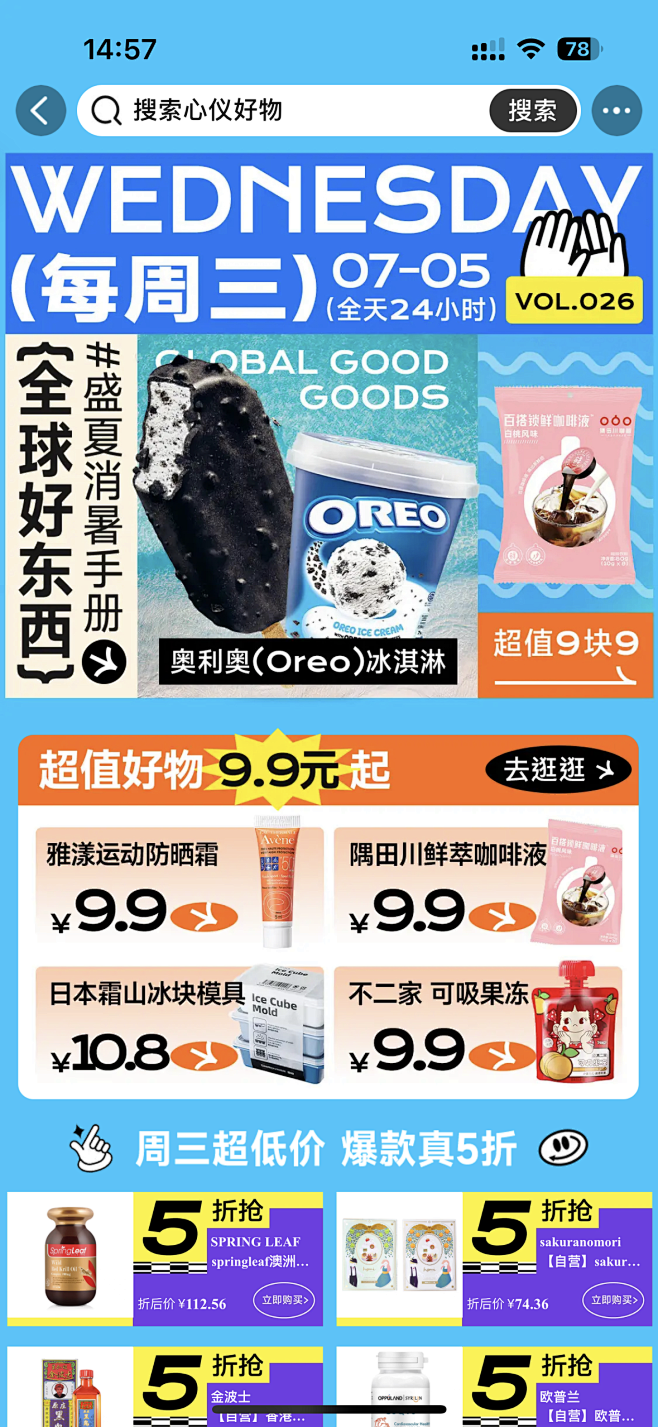Open the 日本霜山冰块模具 ¥10.8 card
This screenshot has width=658, height=1427.
click(x=180, y=1025)
